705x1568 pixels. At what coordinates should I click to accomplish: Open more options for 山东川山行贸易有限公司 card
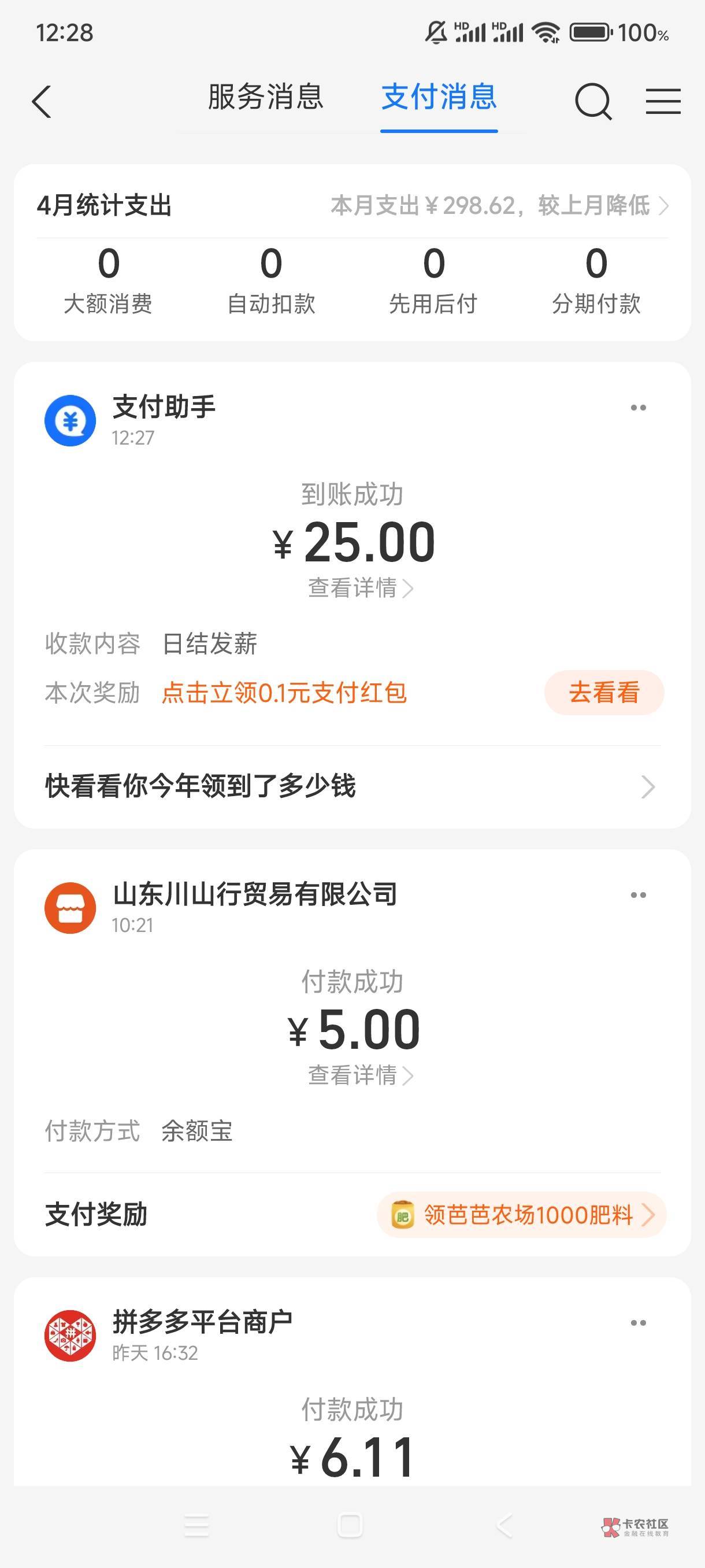pyautogui.click(x=638, y=895)
